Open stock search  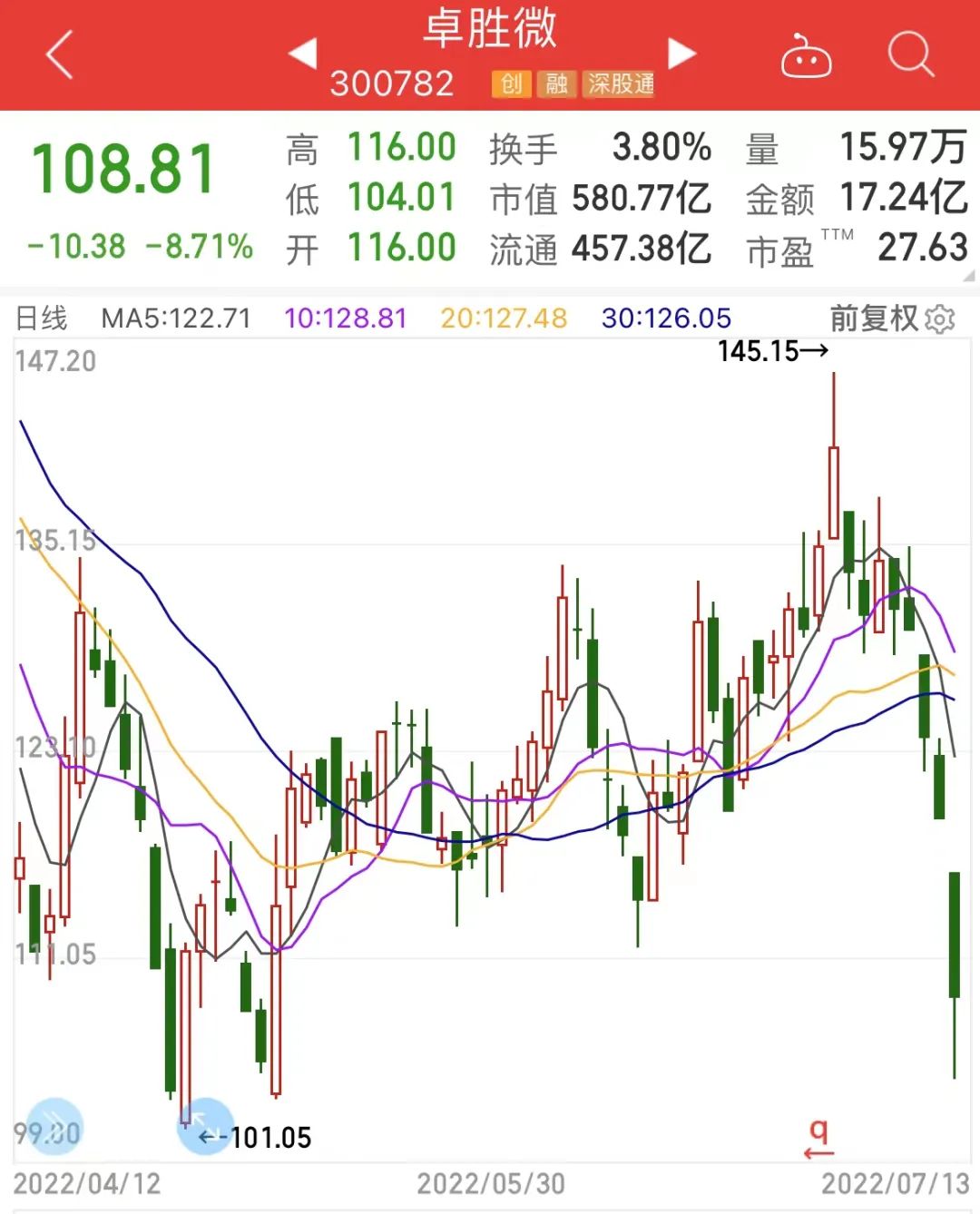tap(910, 54)
